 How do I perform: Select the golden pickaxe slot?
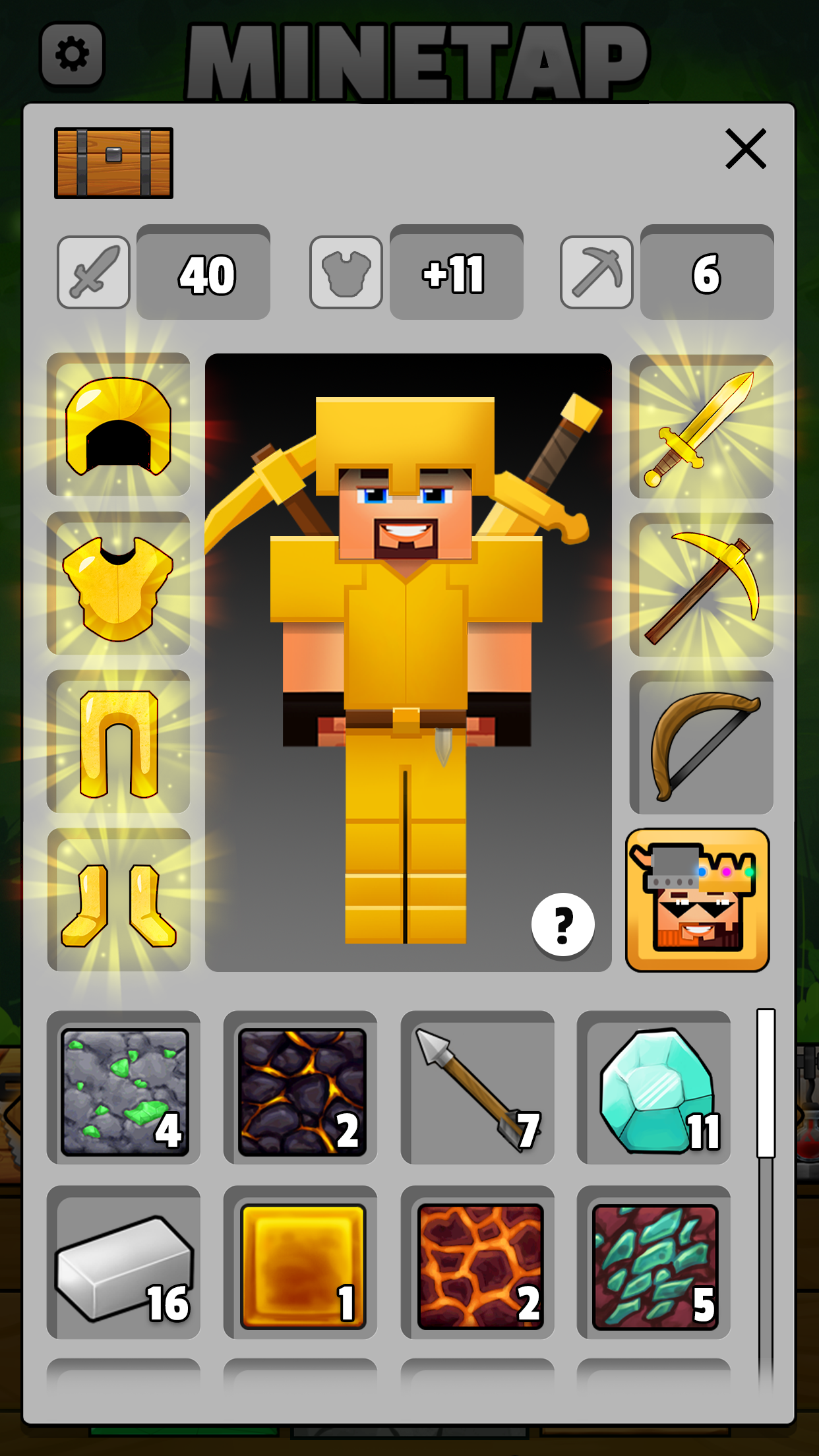pyautogui.click(x=701, y=585)
